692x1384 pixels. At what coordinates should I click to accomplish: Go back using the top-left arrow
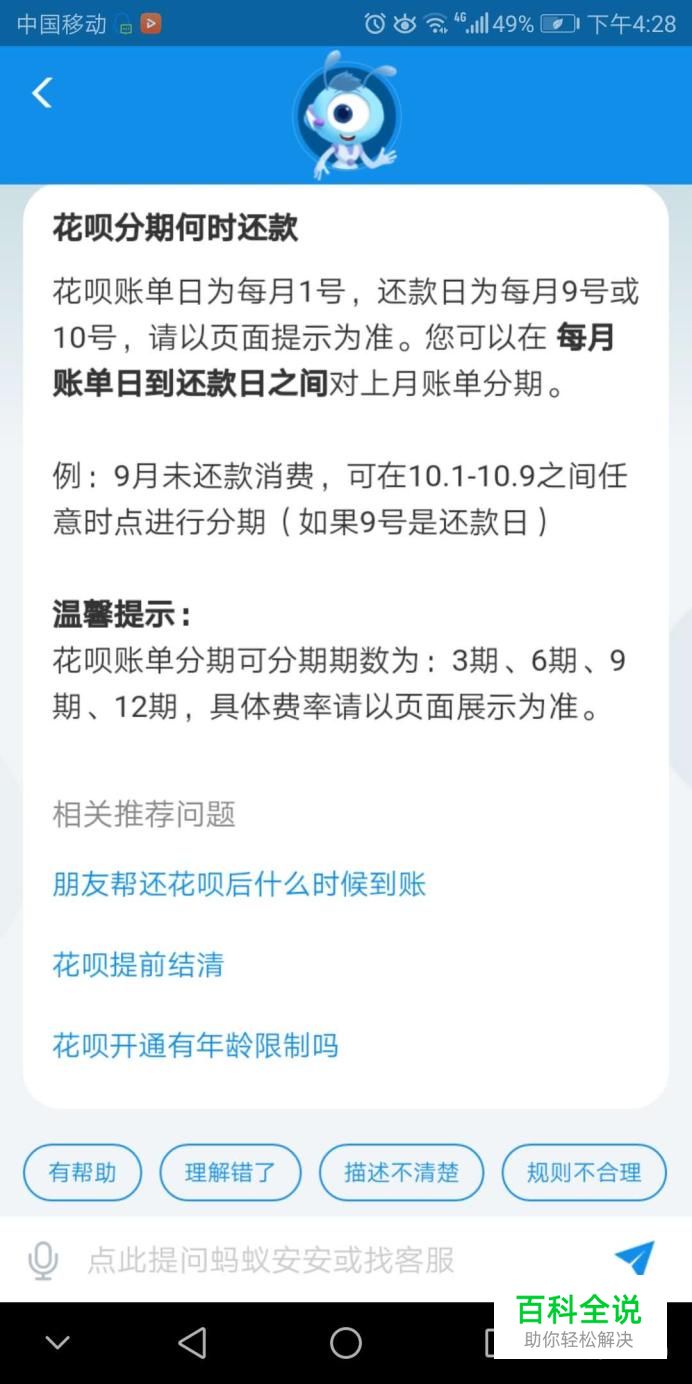pyautogui.click(x=42, y=93)
